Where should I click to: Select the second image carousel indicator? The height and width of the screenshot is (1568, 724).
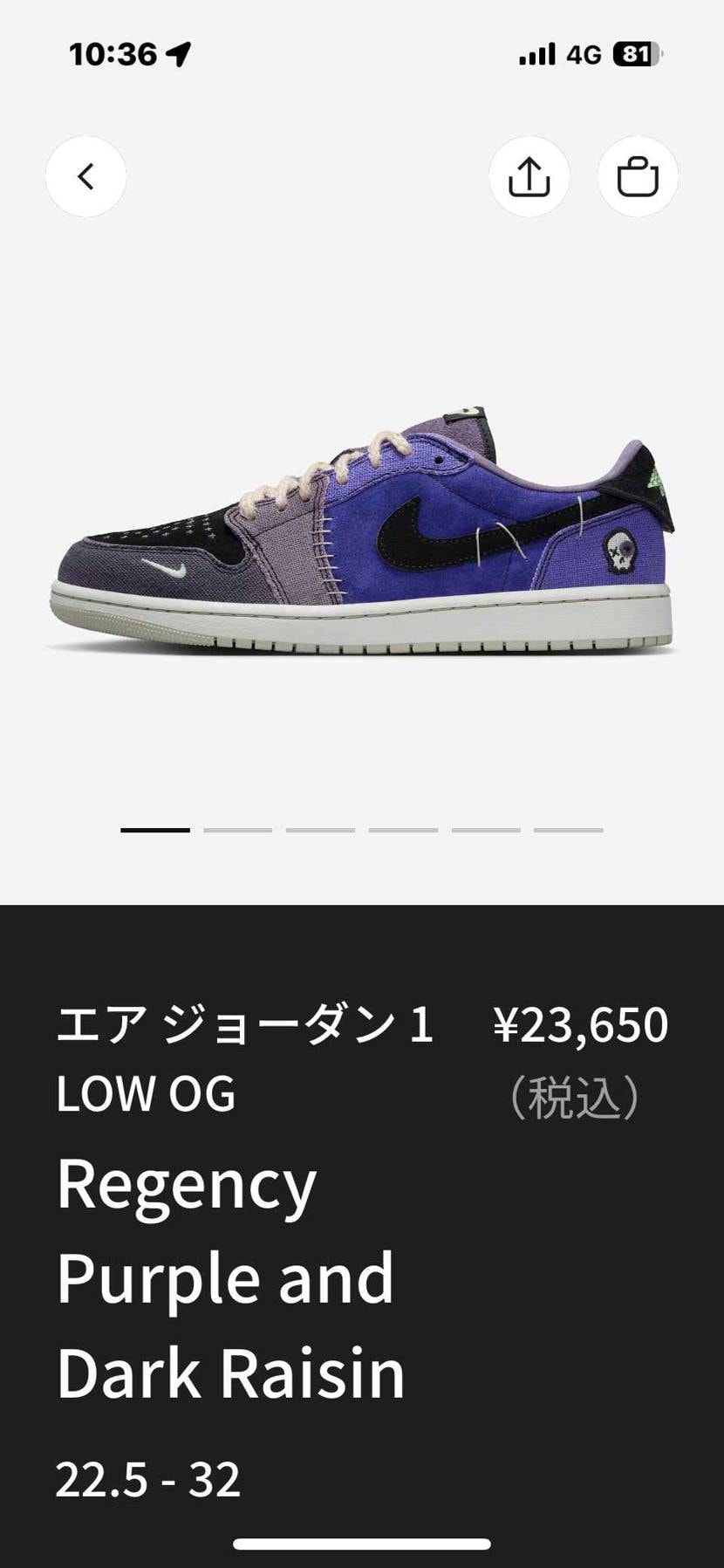coord(236,827)
